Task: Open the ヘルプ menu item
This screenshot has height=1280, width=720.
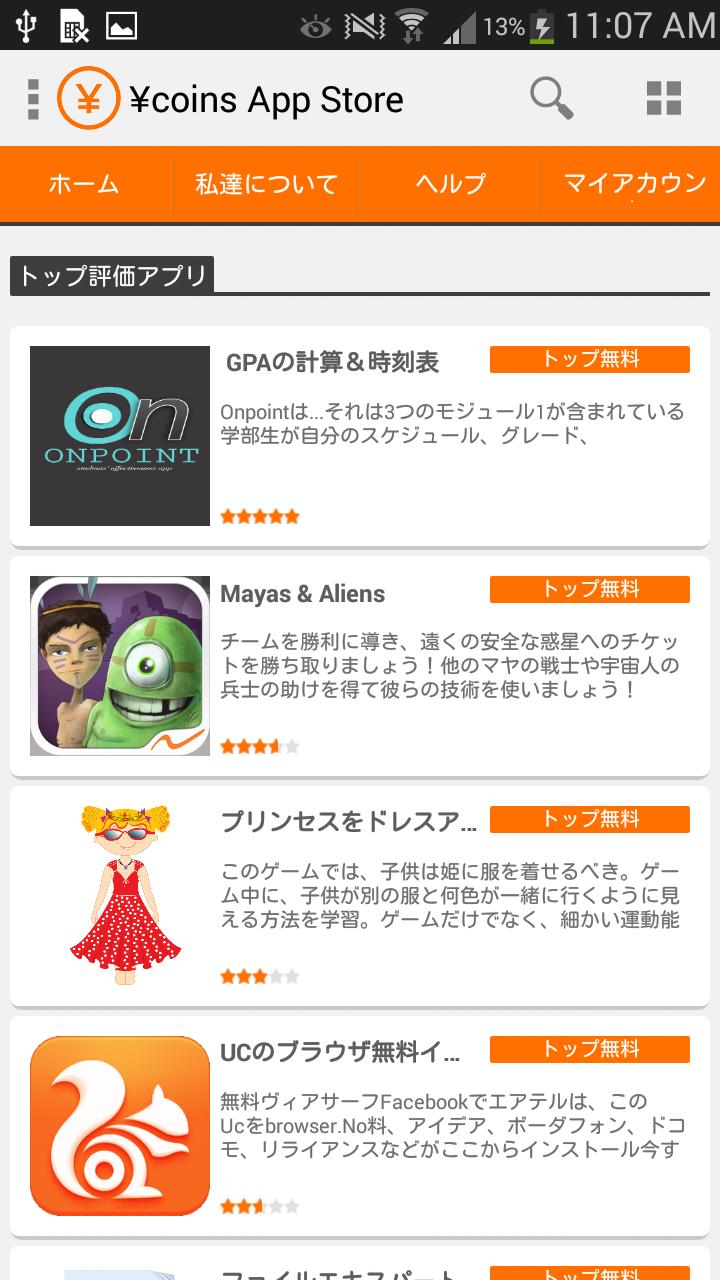Action: (447, 184)
